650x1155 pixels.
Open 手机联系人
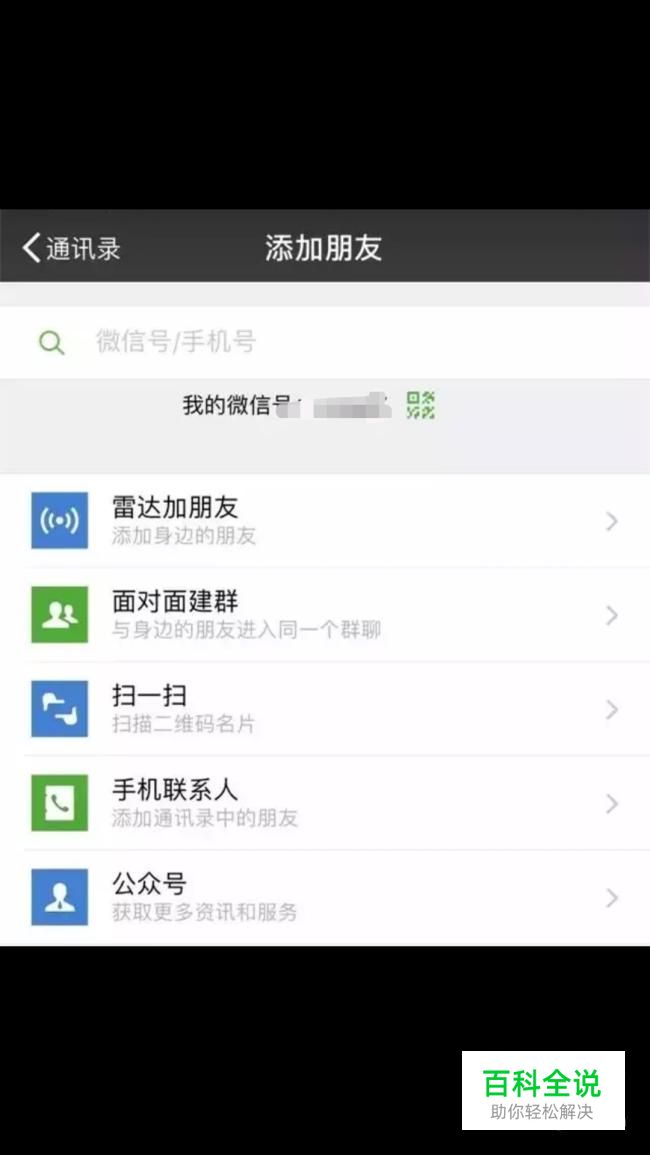pyautogui.click(x=325, y=803)
